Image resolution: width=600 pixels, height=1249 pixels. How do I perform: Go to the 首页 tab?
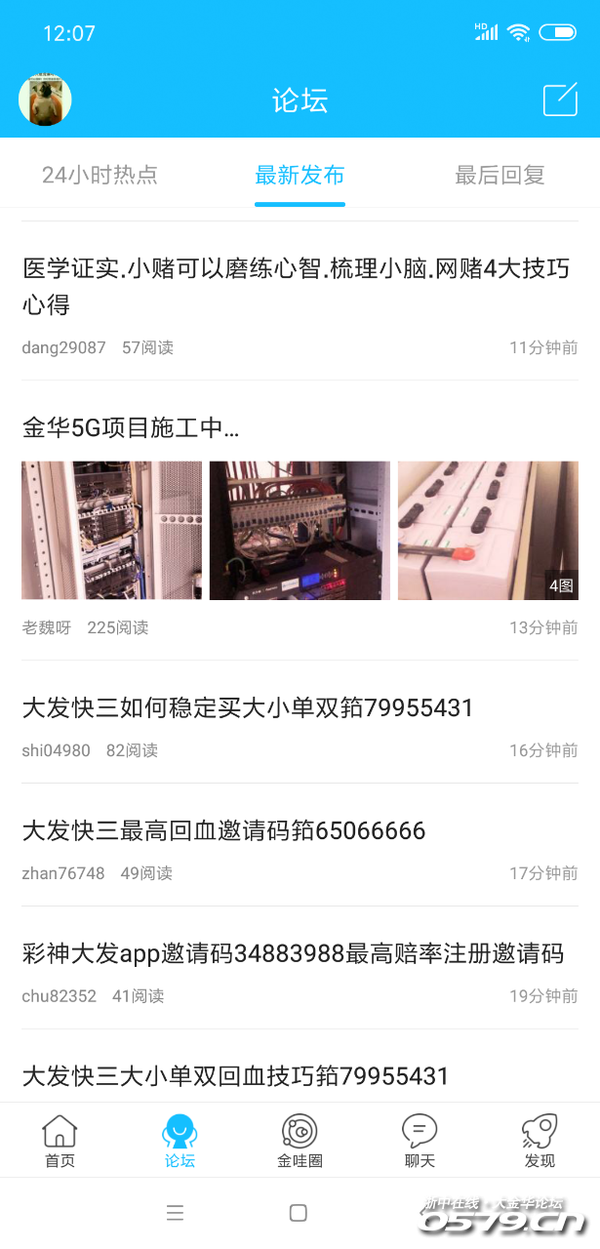[60, 1141]
